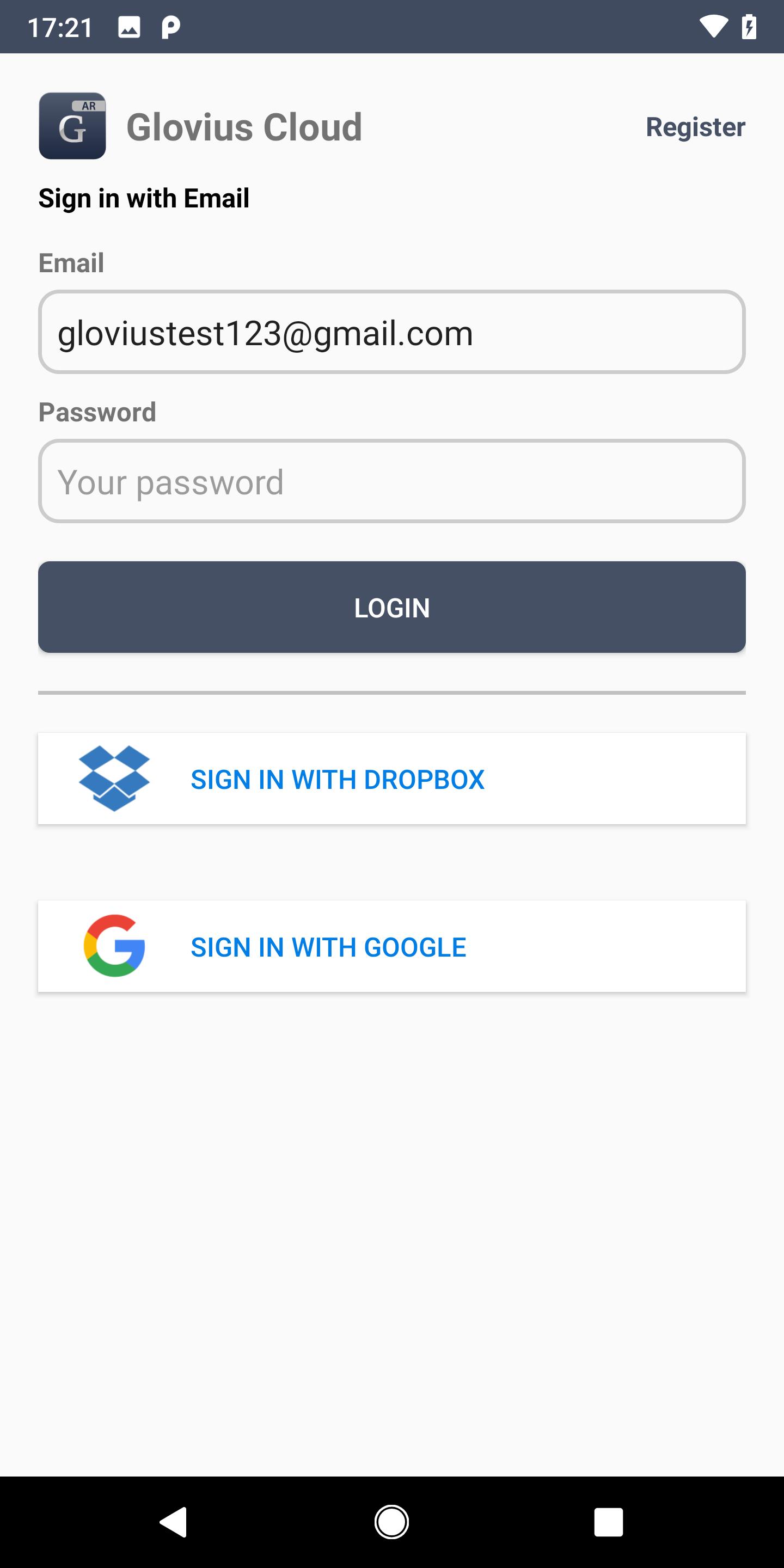
Task: Tap the Email field with gloviustest123@gmail.com
Action: [x=392, y=332]
